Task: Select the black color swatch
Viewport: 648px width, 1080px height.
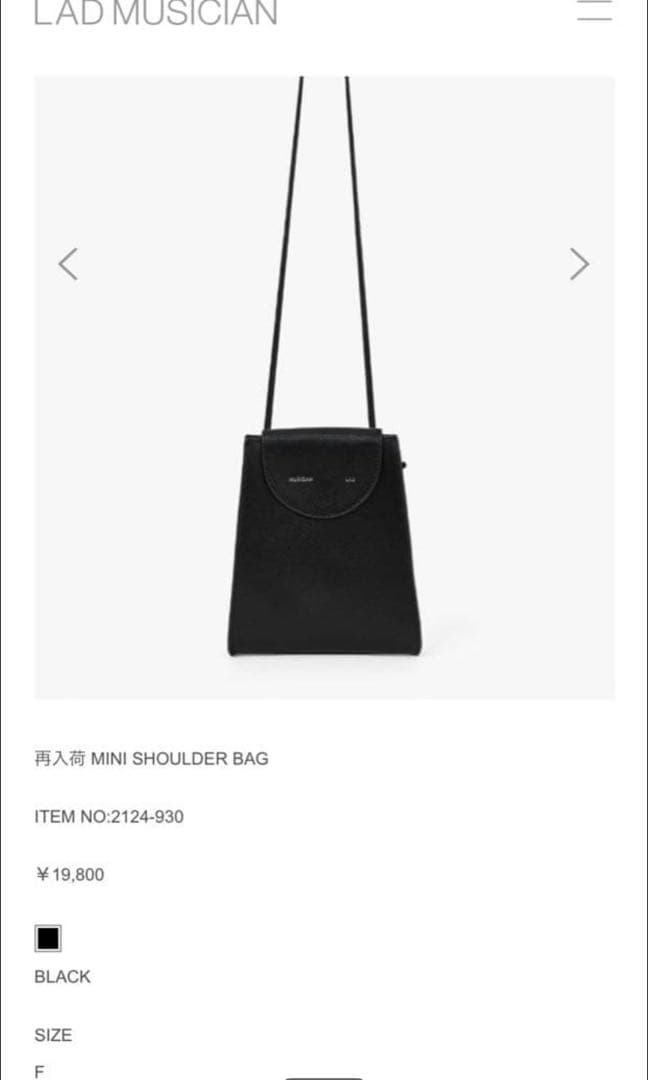Action: pyautogui.click(x=48, y=939)
